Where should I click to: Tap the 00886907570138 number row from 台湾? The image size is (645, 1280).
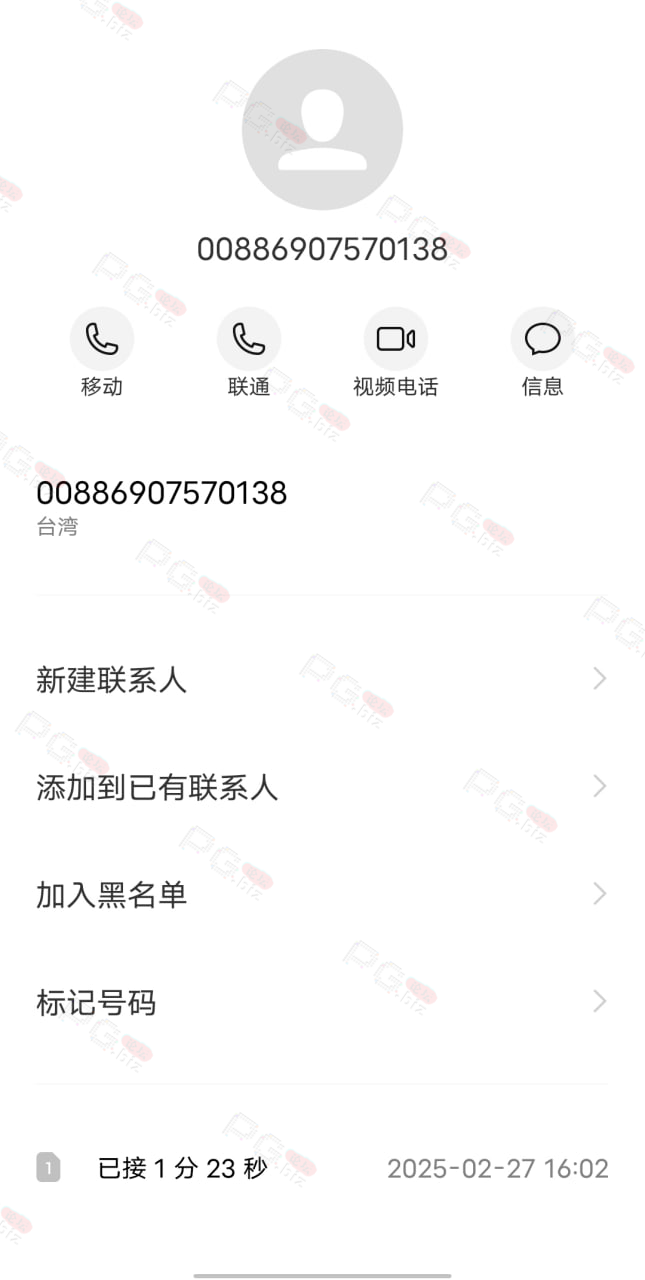pos(322,508)
